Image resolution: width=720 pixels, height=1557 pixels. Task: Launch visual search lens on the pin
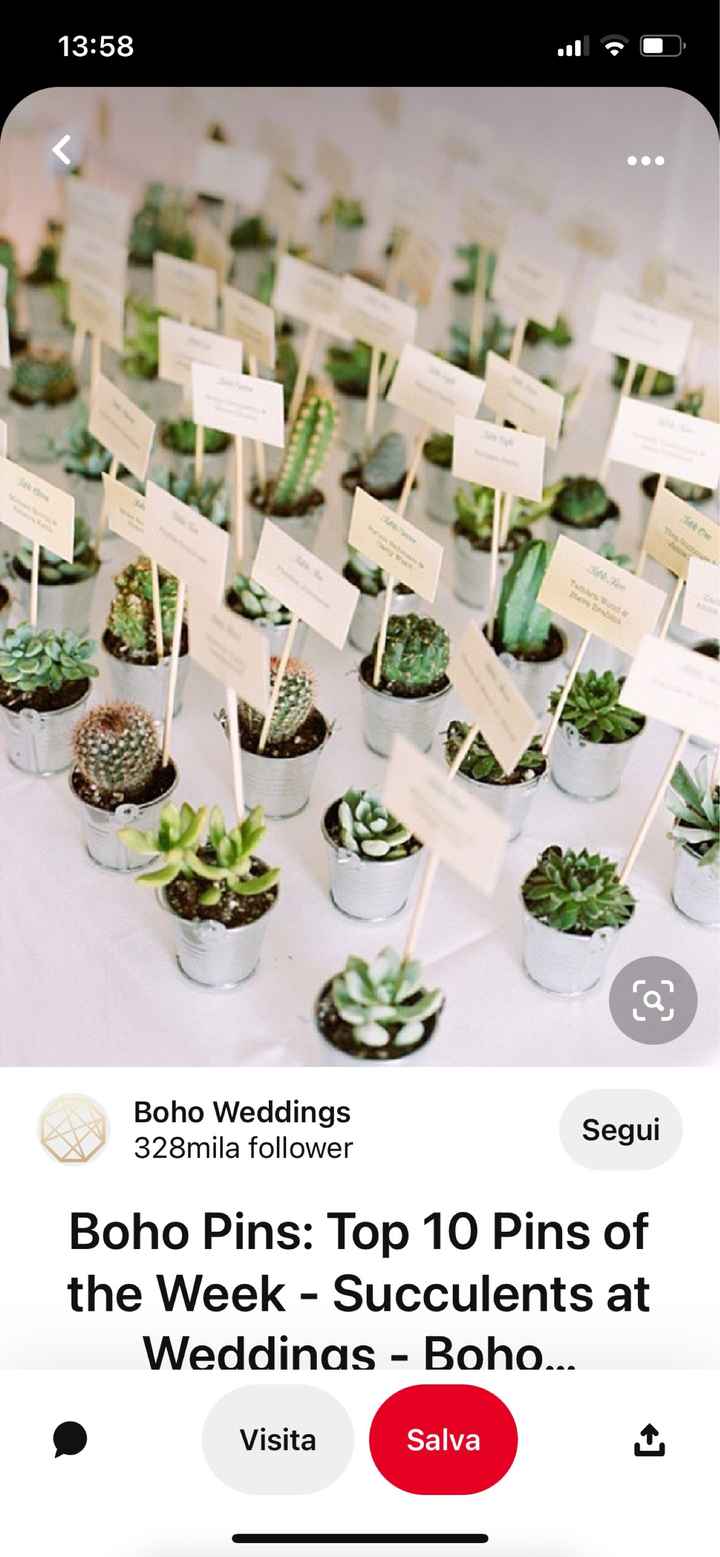(653, 1000)
